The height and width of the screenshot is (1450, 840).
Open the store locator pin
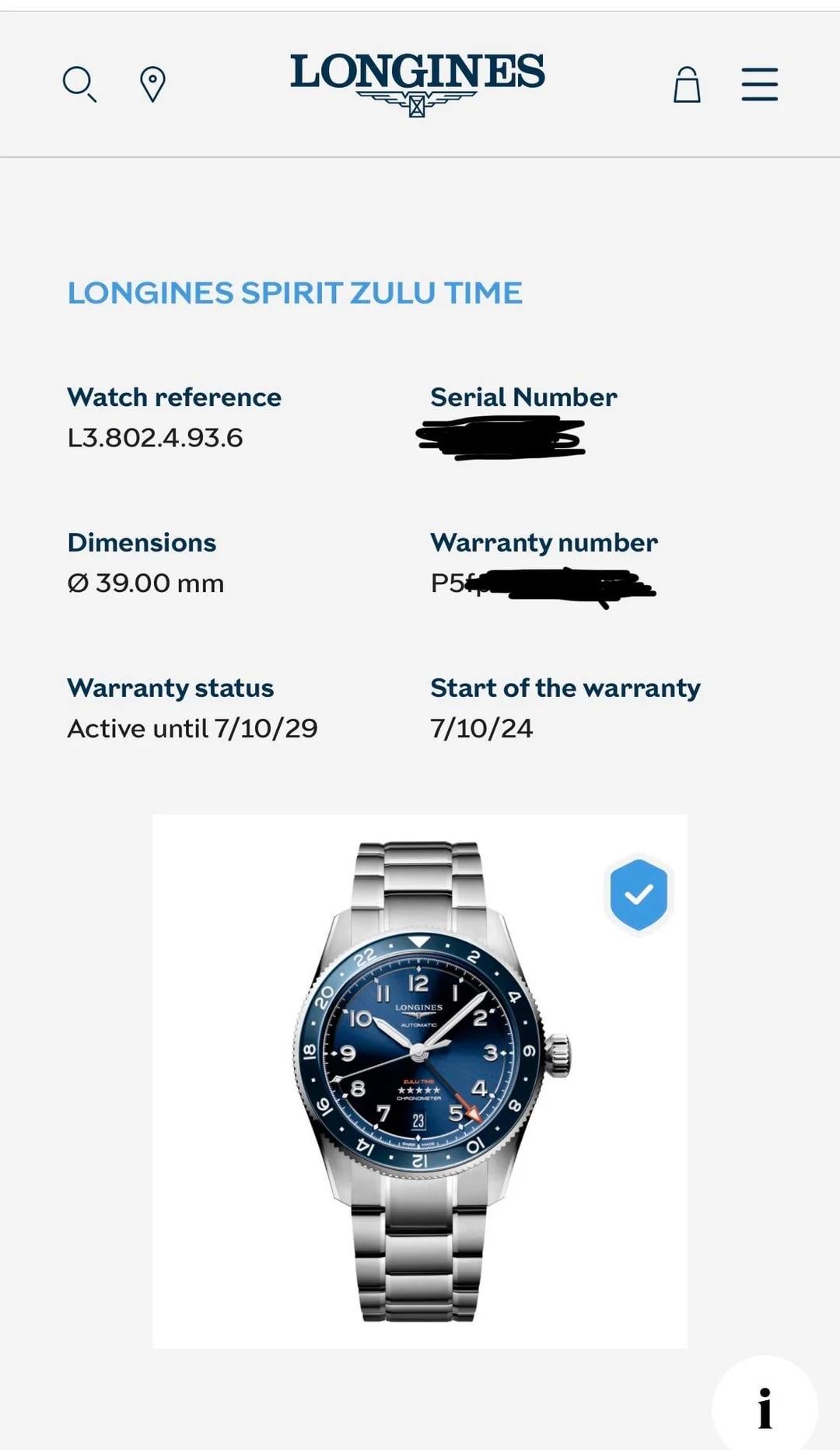pyautogui.click(x=152, y=84)
